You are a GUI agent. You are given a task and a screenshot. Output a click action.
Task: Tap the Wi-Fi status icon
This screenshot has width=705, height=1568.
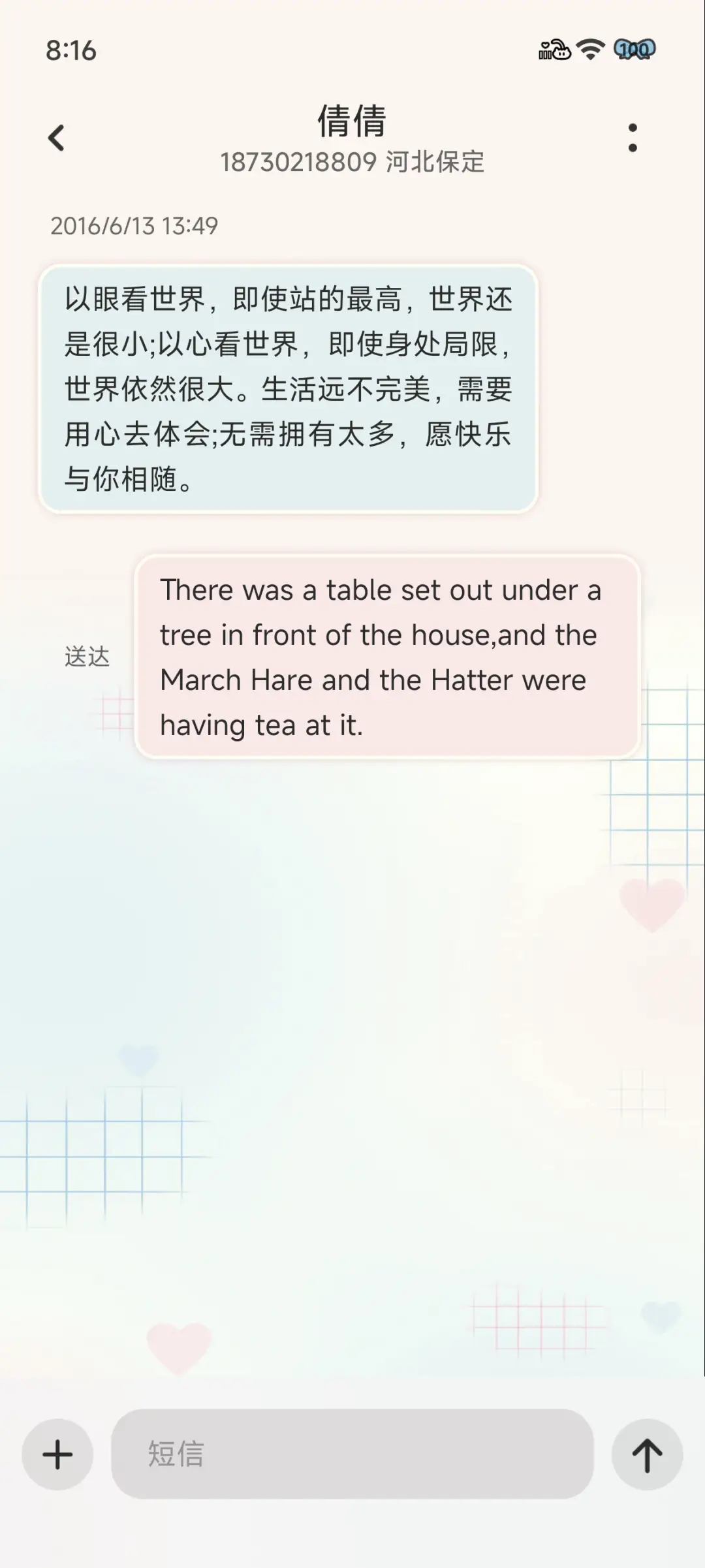(588, 49)
